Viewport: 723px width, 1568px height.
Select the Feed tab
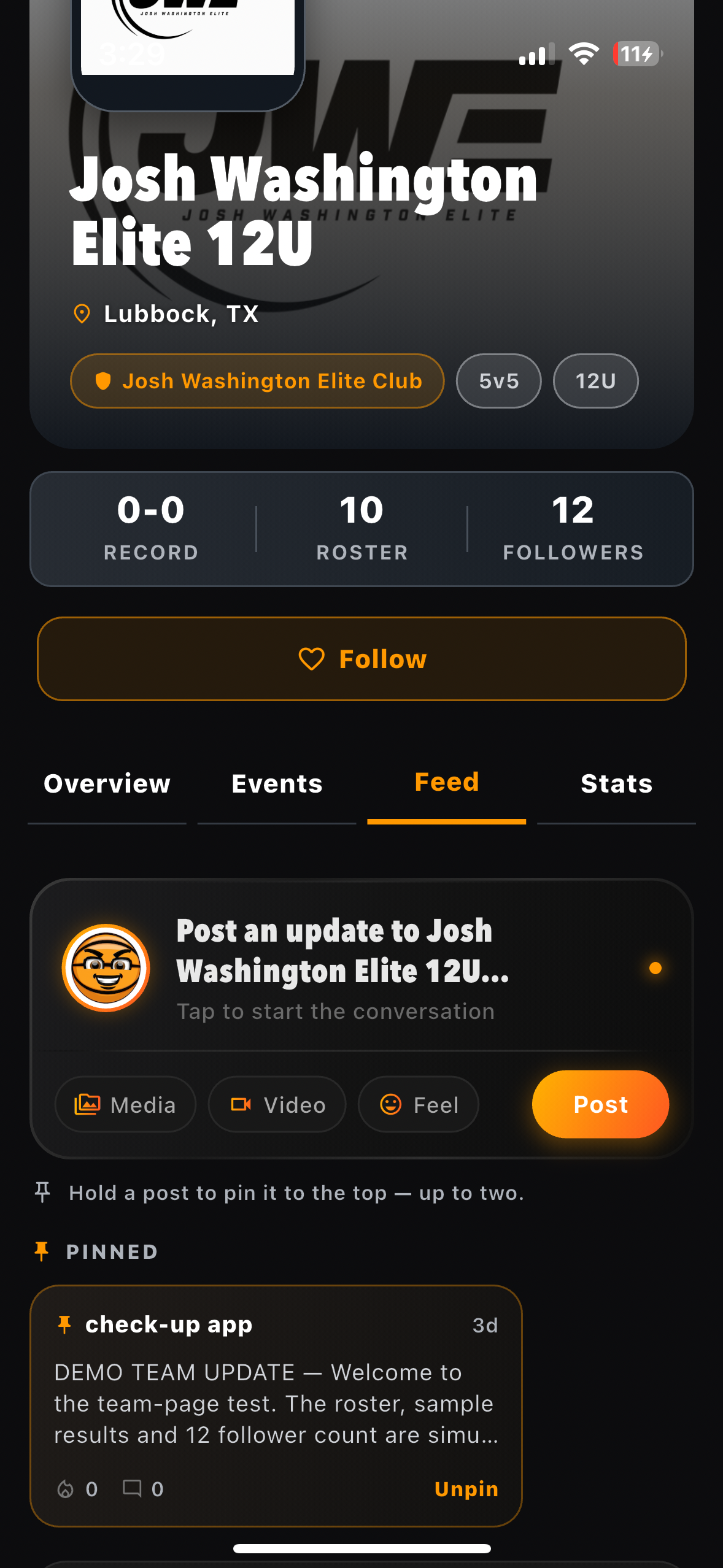[447, 782]
